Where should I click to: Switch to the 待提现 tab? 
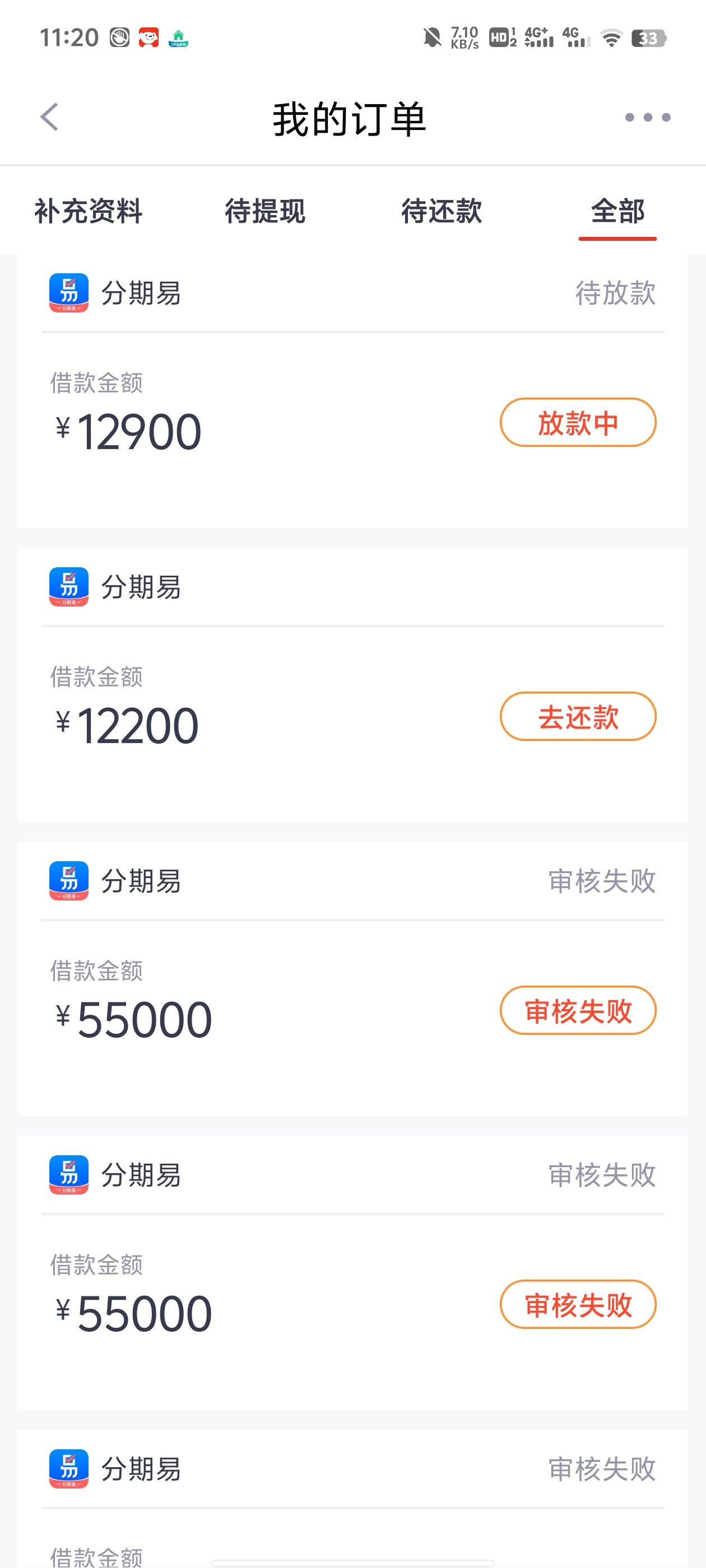pyautogui.click(x=265, y=211)
